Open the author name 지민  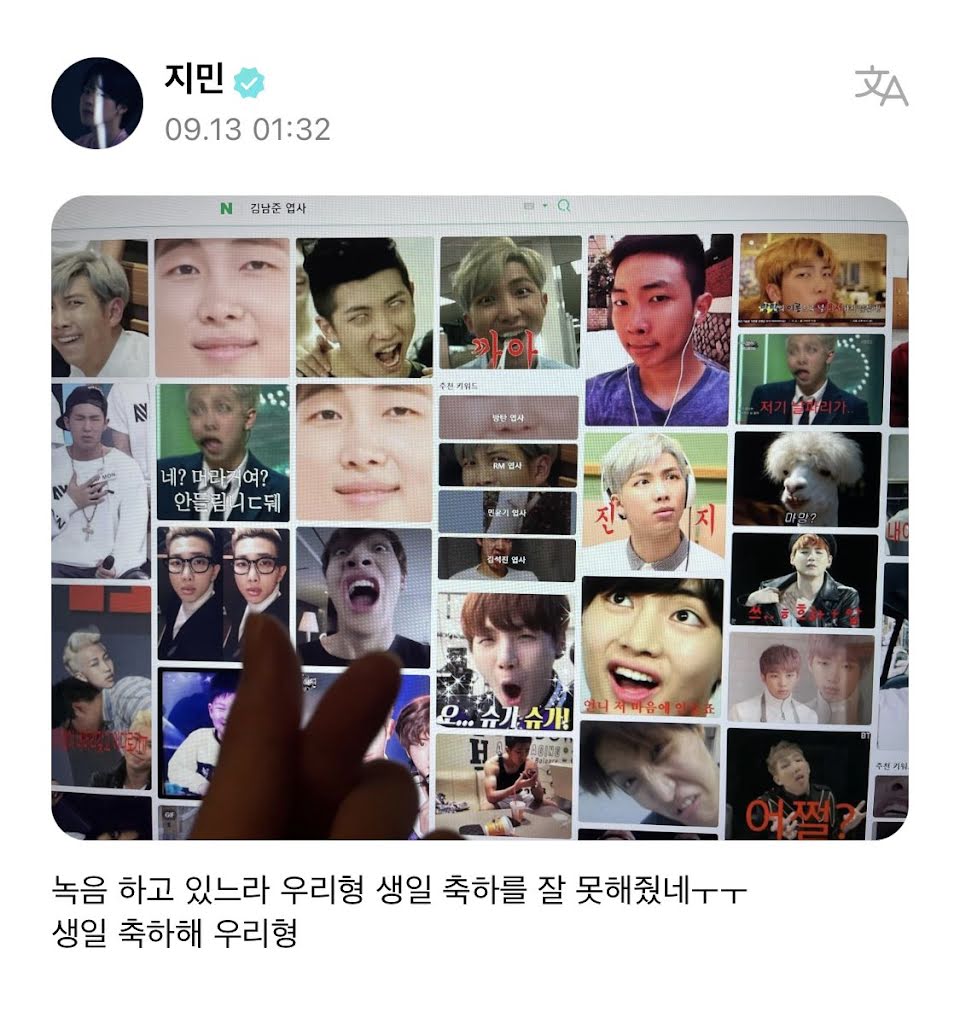(195, 78)
